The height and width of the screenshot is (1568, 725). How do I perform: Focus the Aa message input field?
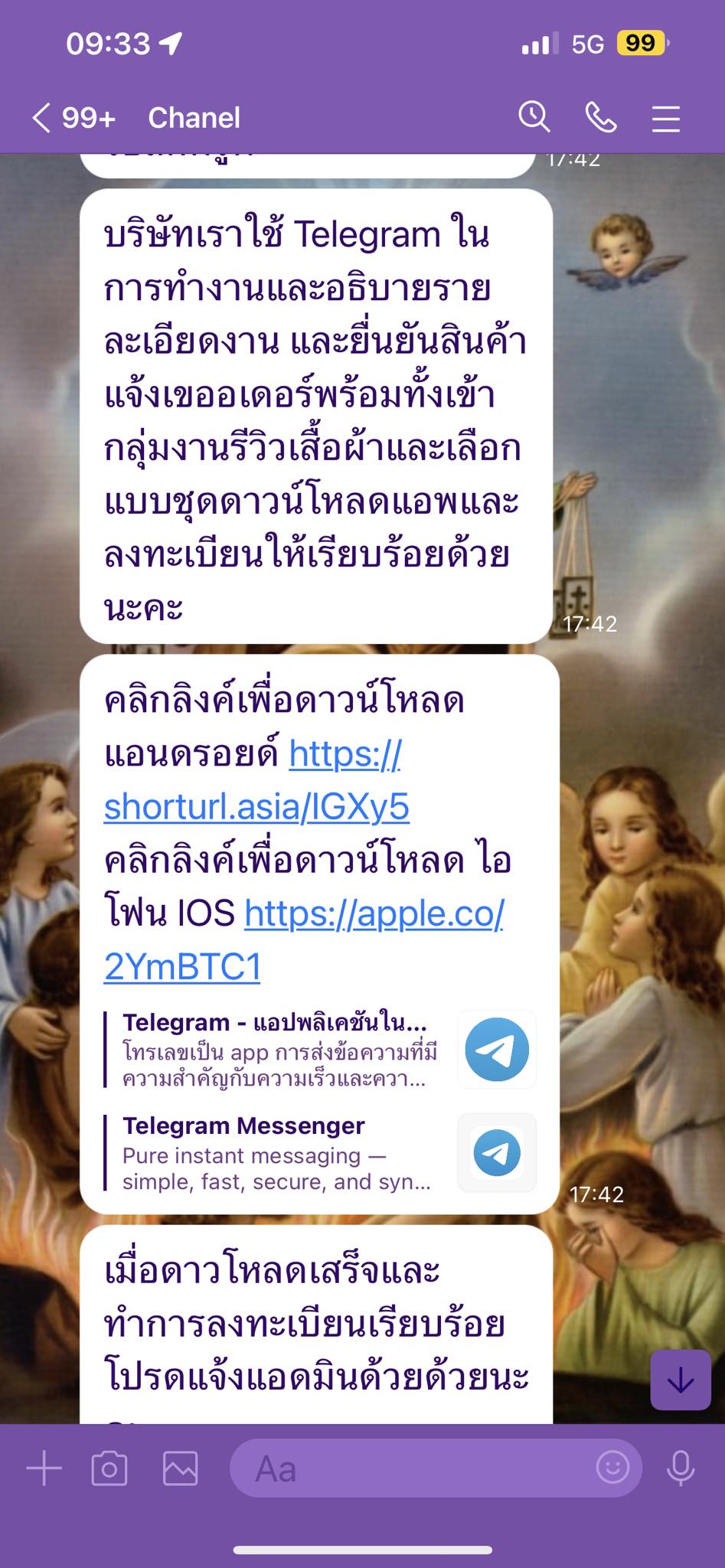coord(413,1469)
